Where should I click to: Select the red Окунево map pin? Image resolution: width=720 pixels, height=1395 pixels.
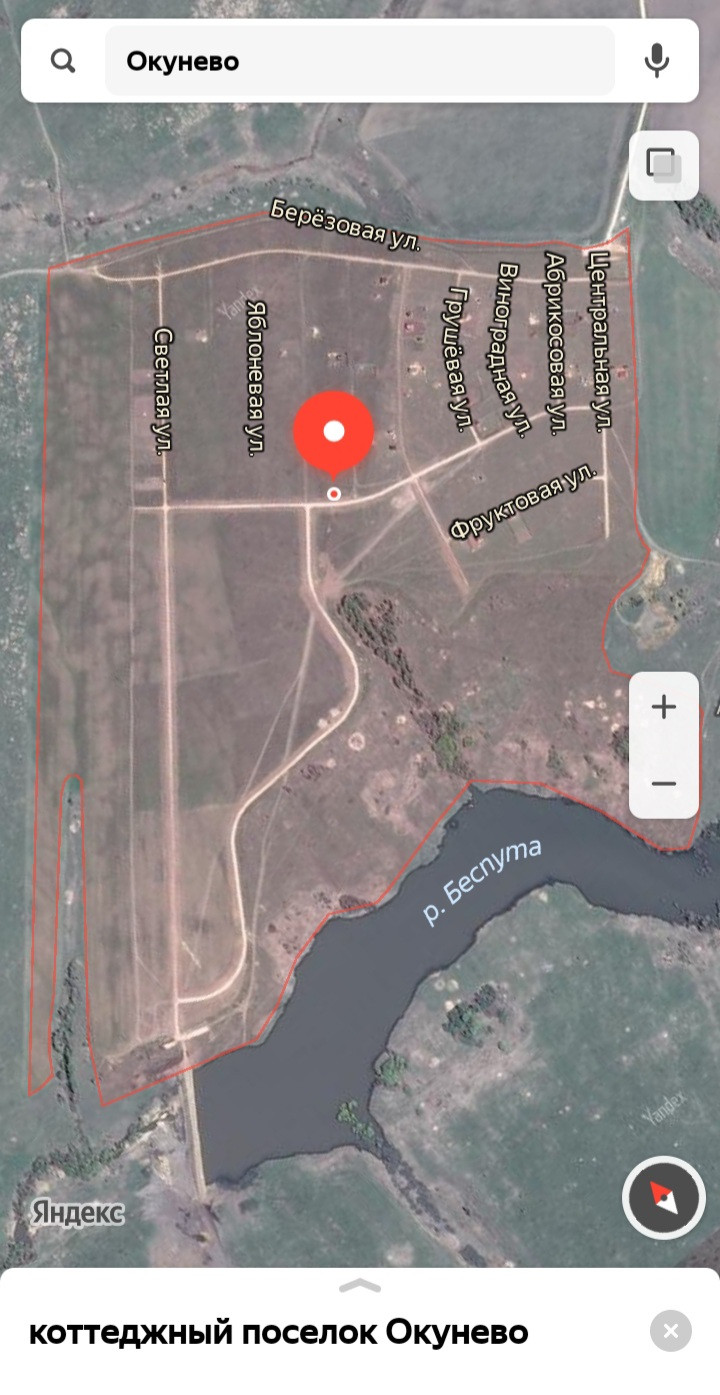(x=333, y=432)
